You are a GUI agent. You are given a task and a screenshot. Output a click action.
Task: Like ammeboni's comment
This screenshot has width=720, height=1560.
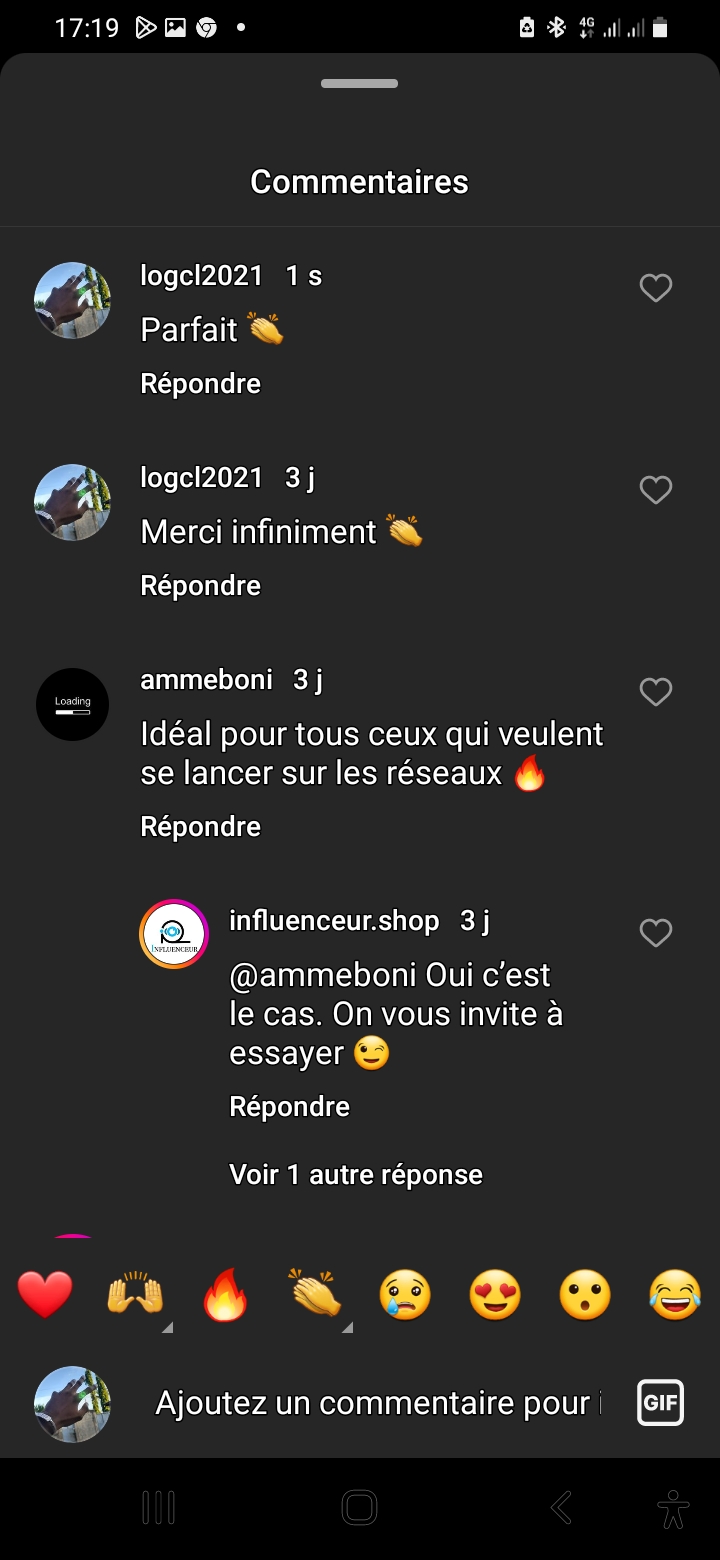[x=655, y=692]
